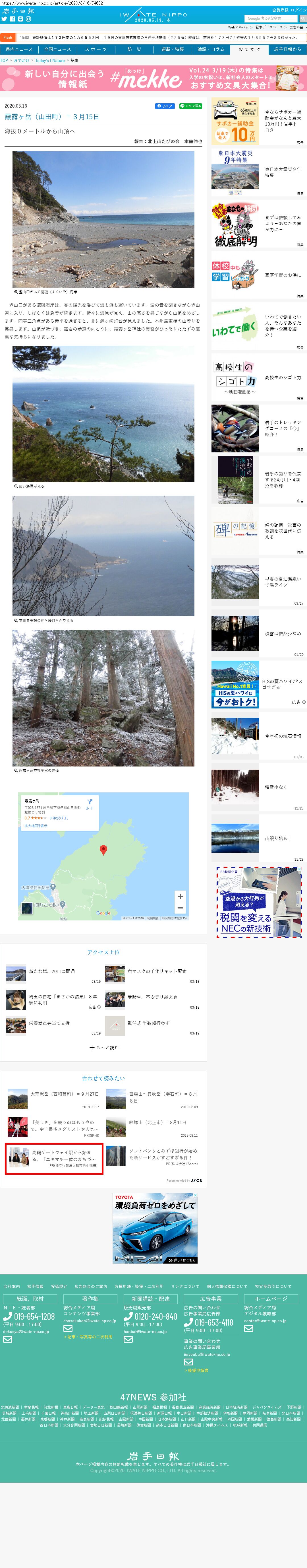Open the Google custom search box
The height and width of the screenshot is (1568, 307).
pyautogui.click(x=271, y=19)
